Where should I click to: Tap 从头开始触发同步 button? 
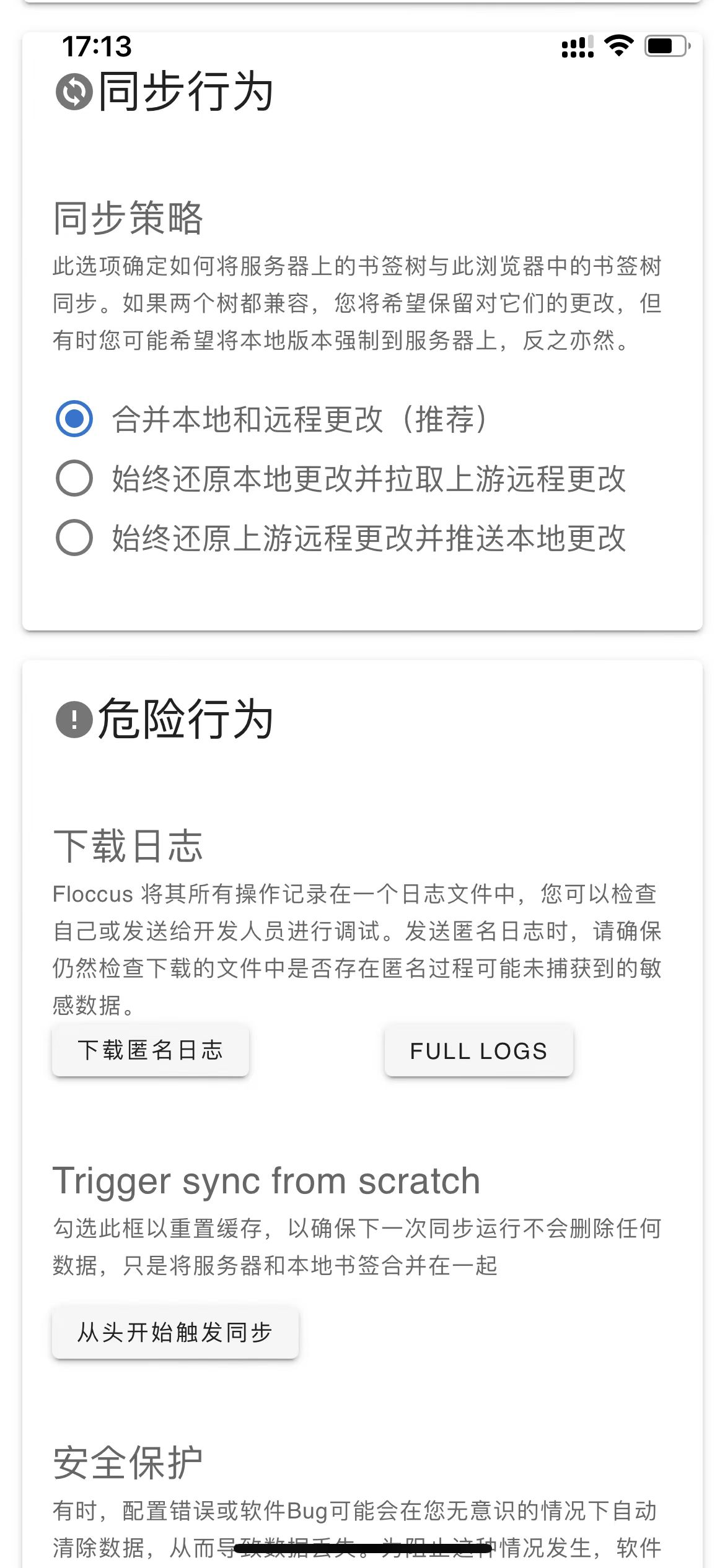click(x=175, y=1332)
